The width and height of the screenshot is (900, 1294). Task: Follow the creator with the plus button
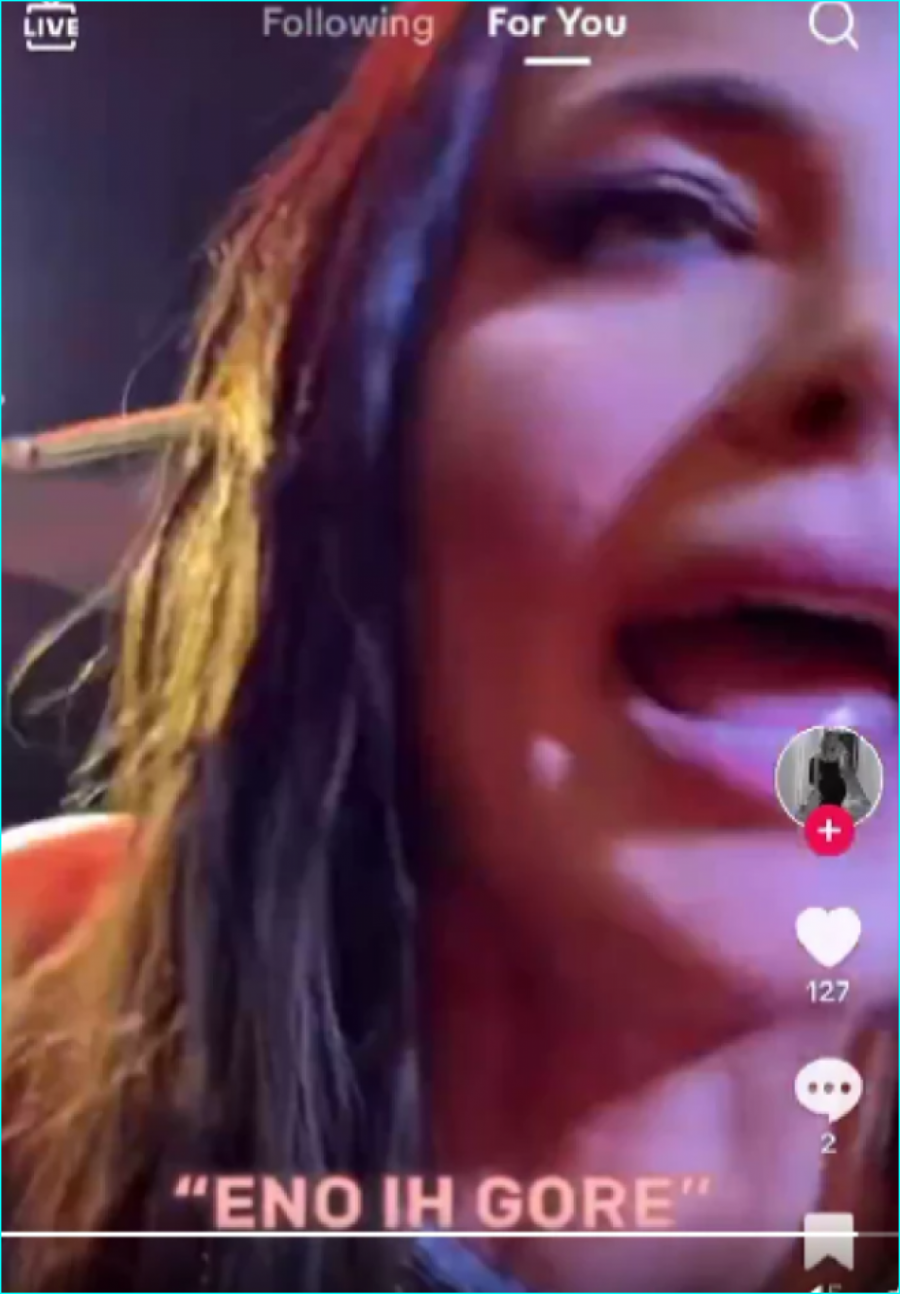(x=829, y=831)
